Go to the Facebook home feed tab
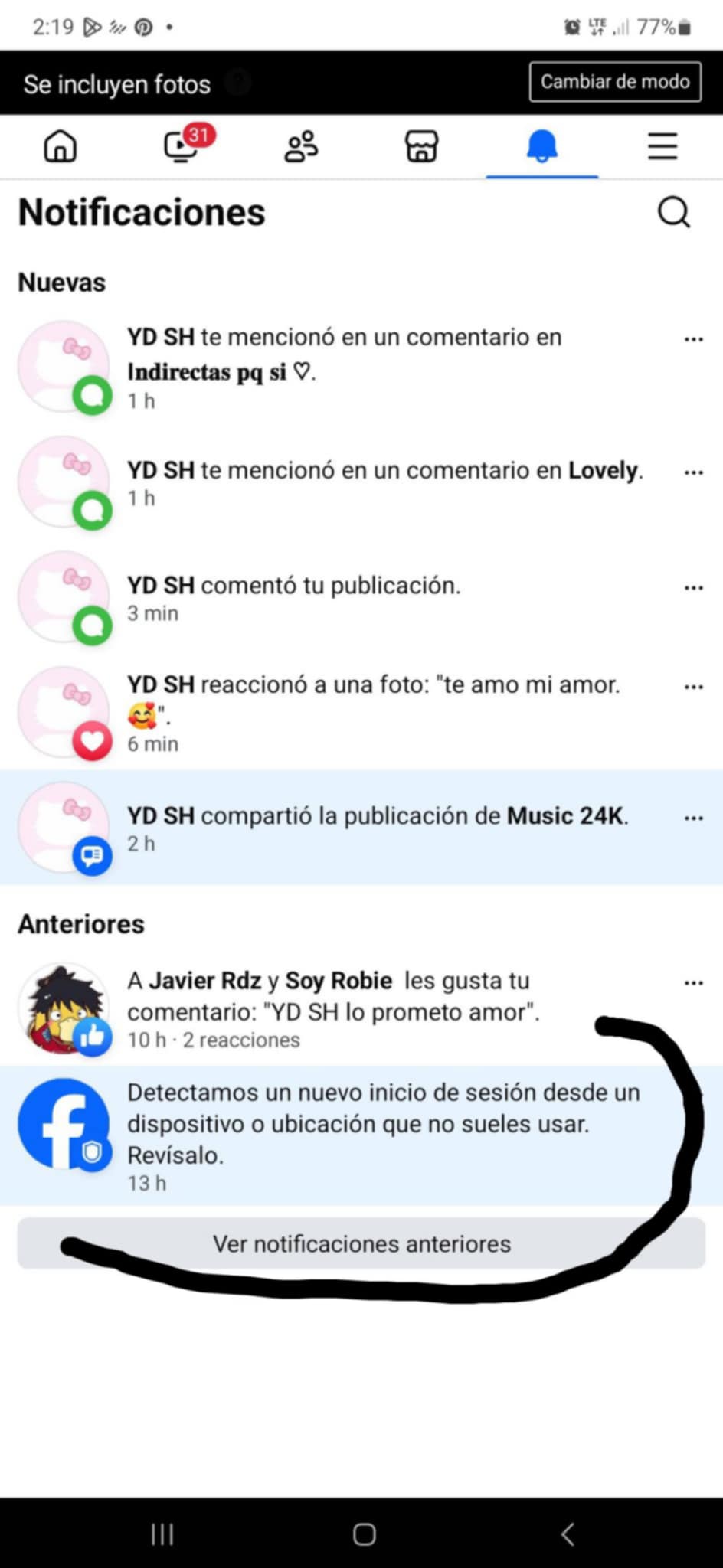723x1568 pixels. pos(61,145)
